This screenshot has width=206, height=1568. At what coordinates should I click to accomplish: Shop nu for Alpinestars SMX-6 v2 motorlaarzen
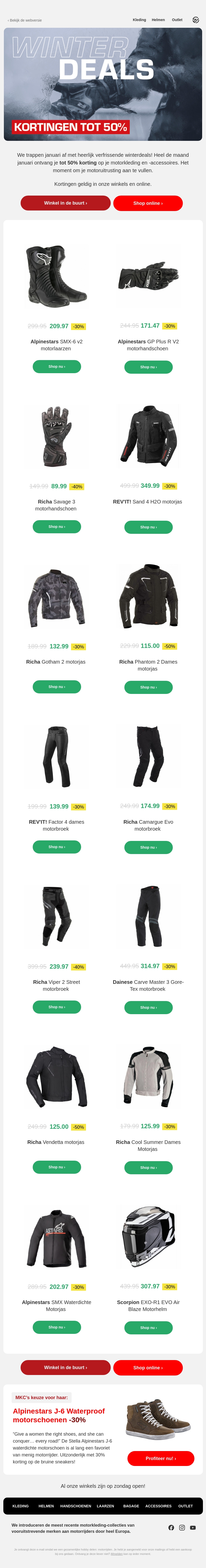click(57, 366)
